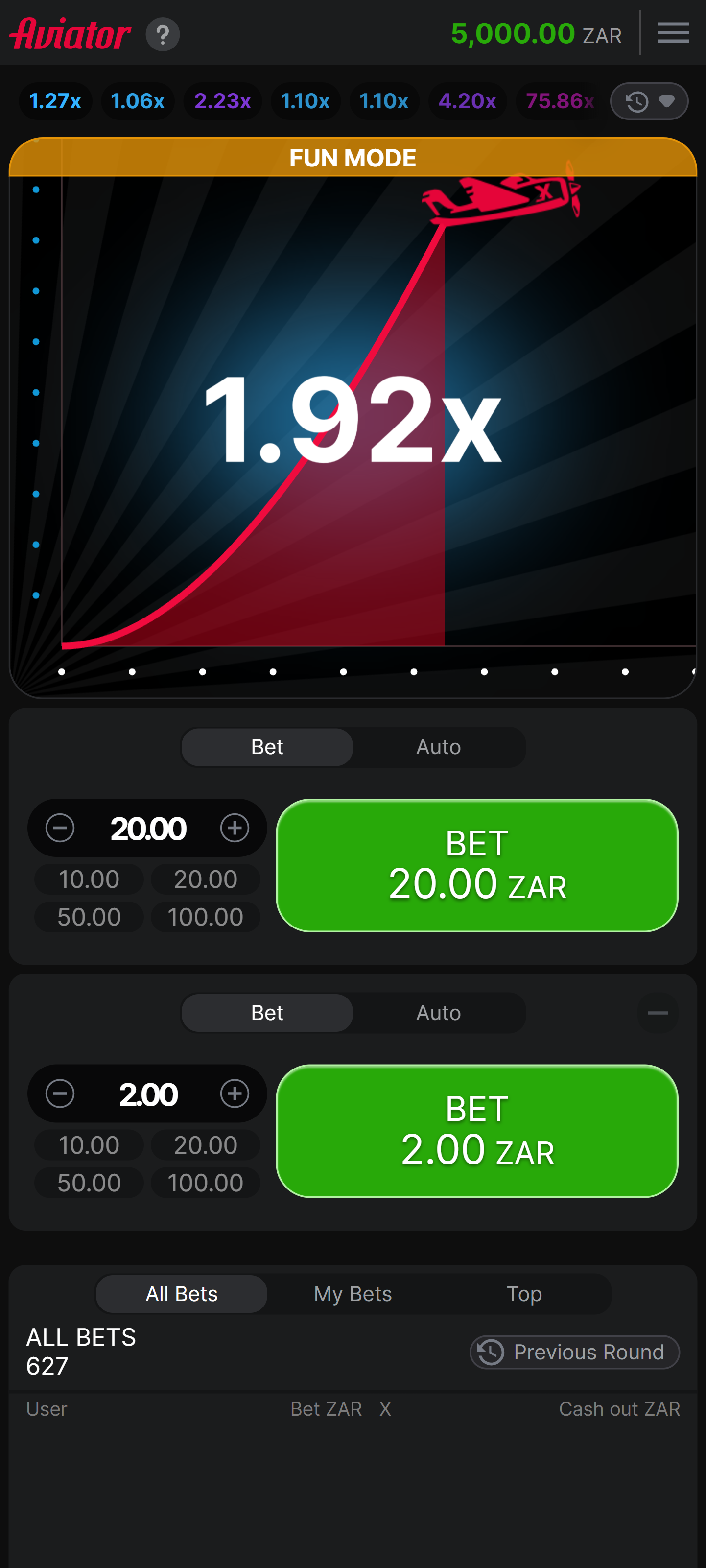Decrease the 20.00 bet amount
706x1568 pixels.
coord(60,828)
